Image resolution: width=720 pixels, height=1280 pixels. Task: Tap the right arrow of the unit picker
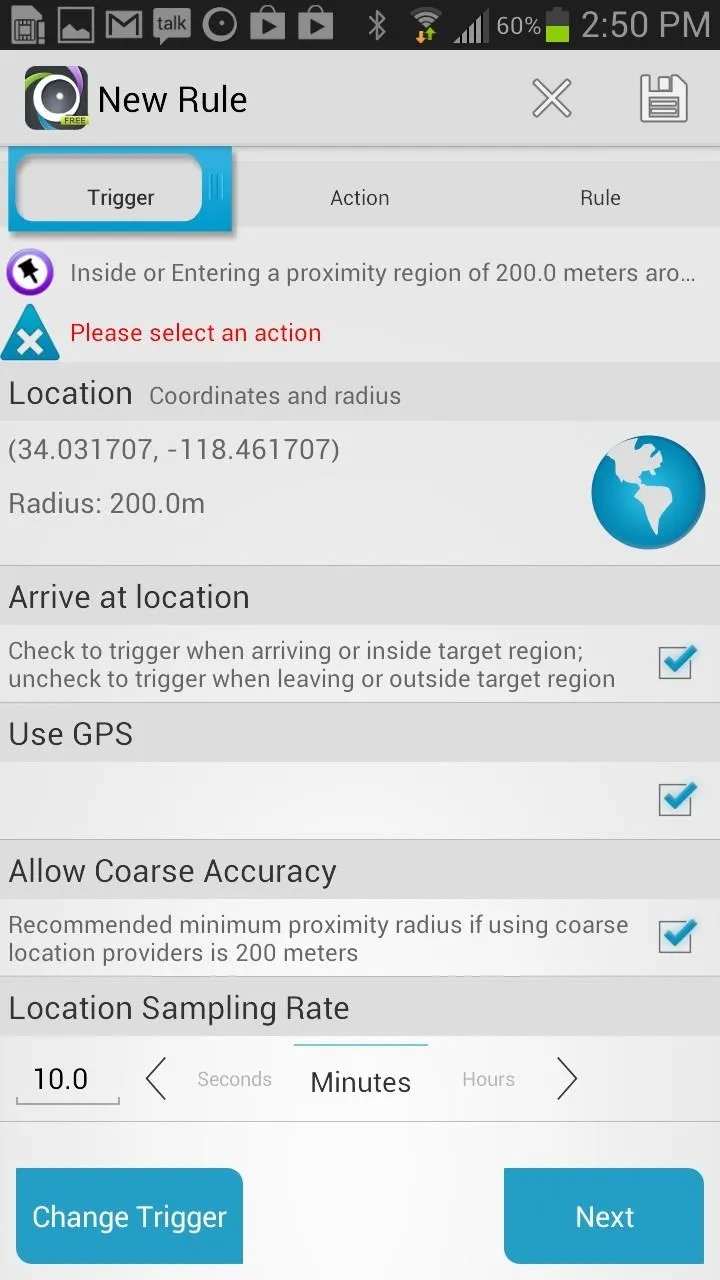coord(567,1080)
